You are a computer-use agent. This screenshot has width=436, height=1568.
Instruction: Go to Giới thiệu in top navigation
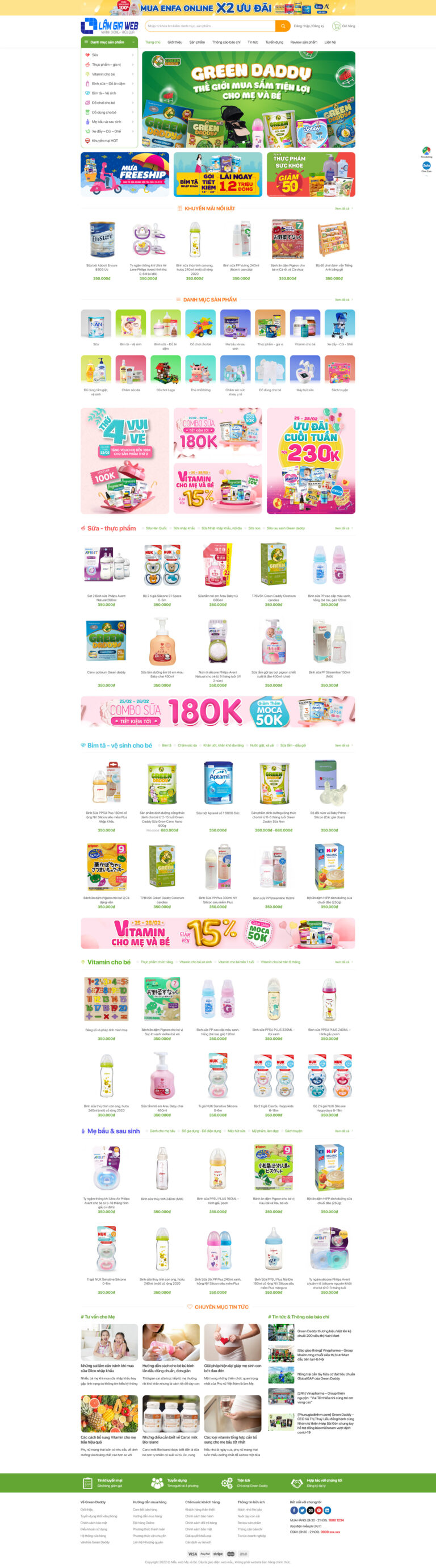click(x=174, y=42)
